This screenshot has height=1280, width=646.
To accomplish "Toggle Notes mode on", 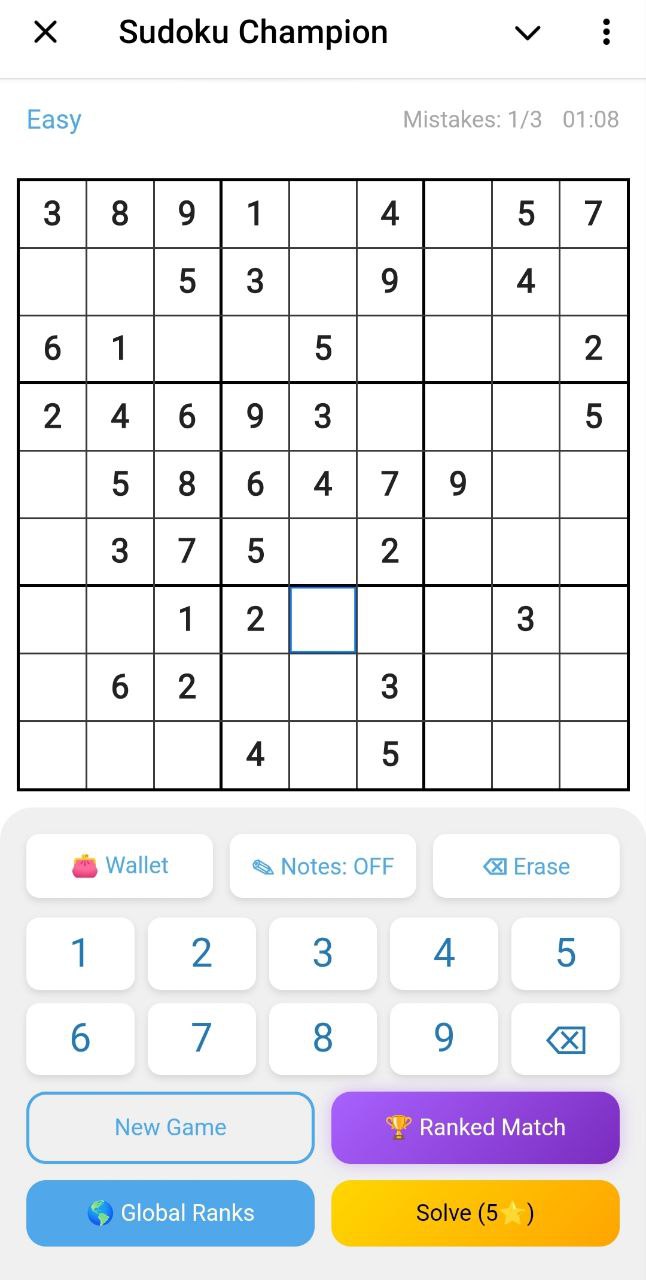I will coord(322,866).
